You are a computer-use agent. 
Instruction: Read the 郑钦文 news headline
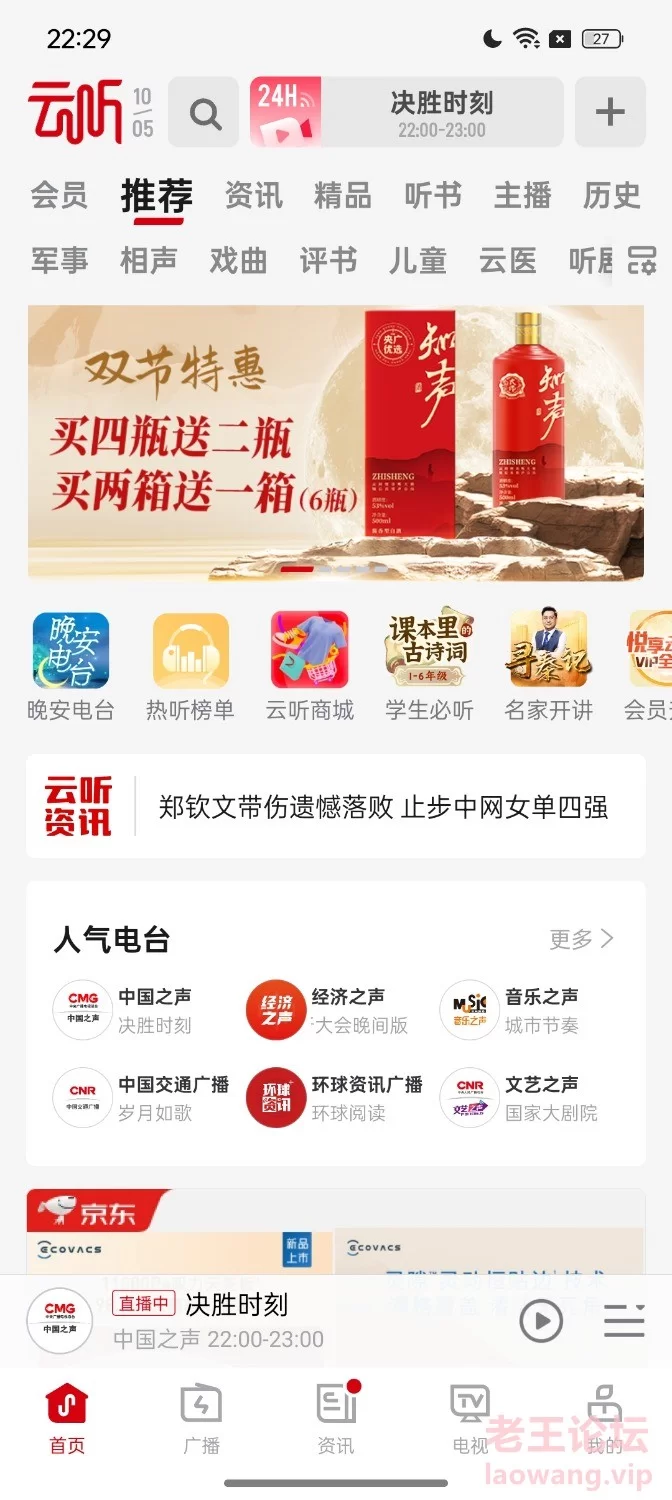point(383,807)
